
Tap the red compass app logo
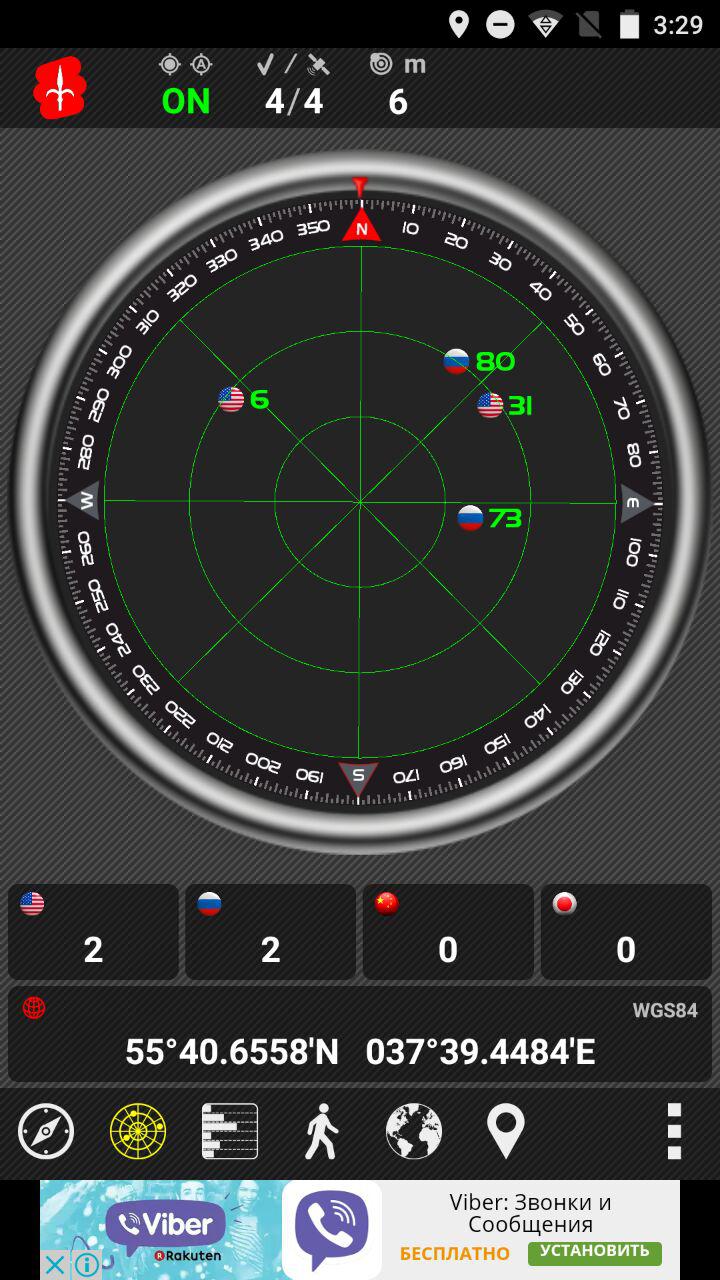(x=60, y=88)
